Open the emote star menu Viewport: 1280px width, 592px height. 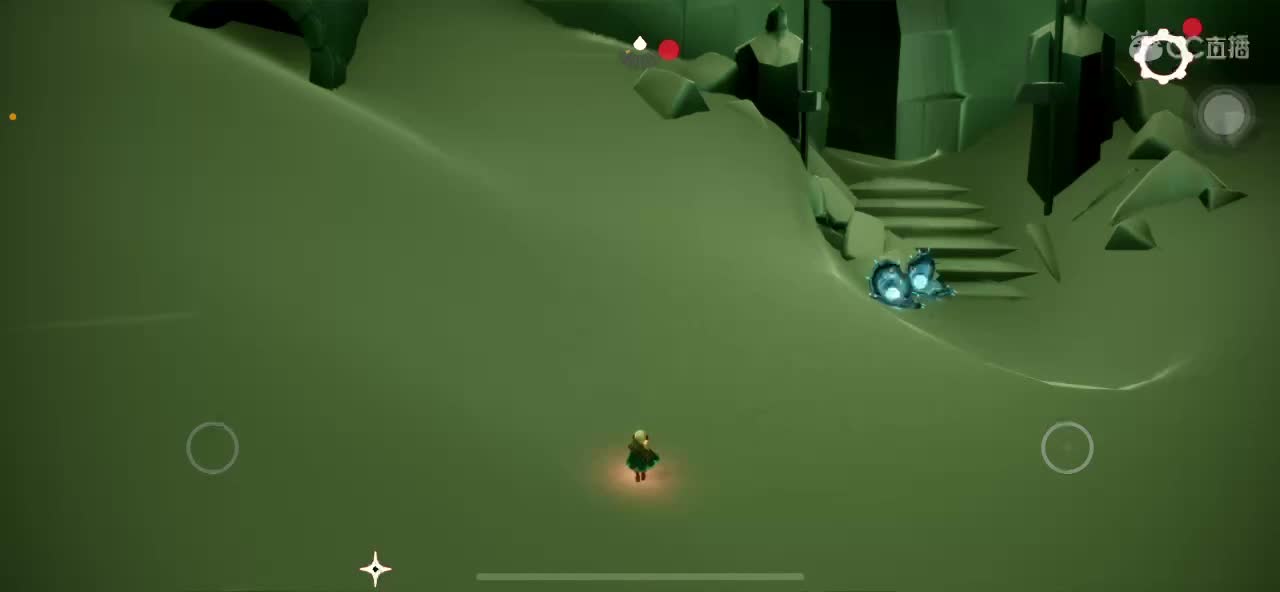tap(375, 569)
